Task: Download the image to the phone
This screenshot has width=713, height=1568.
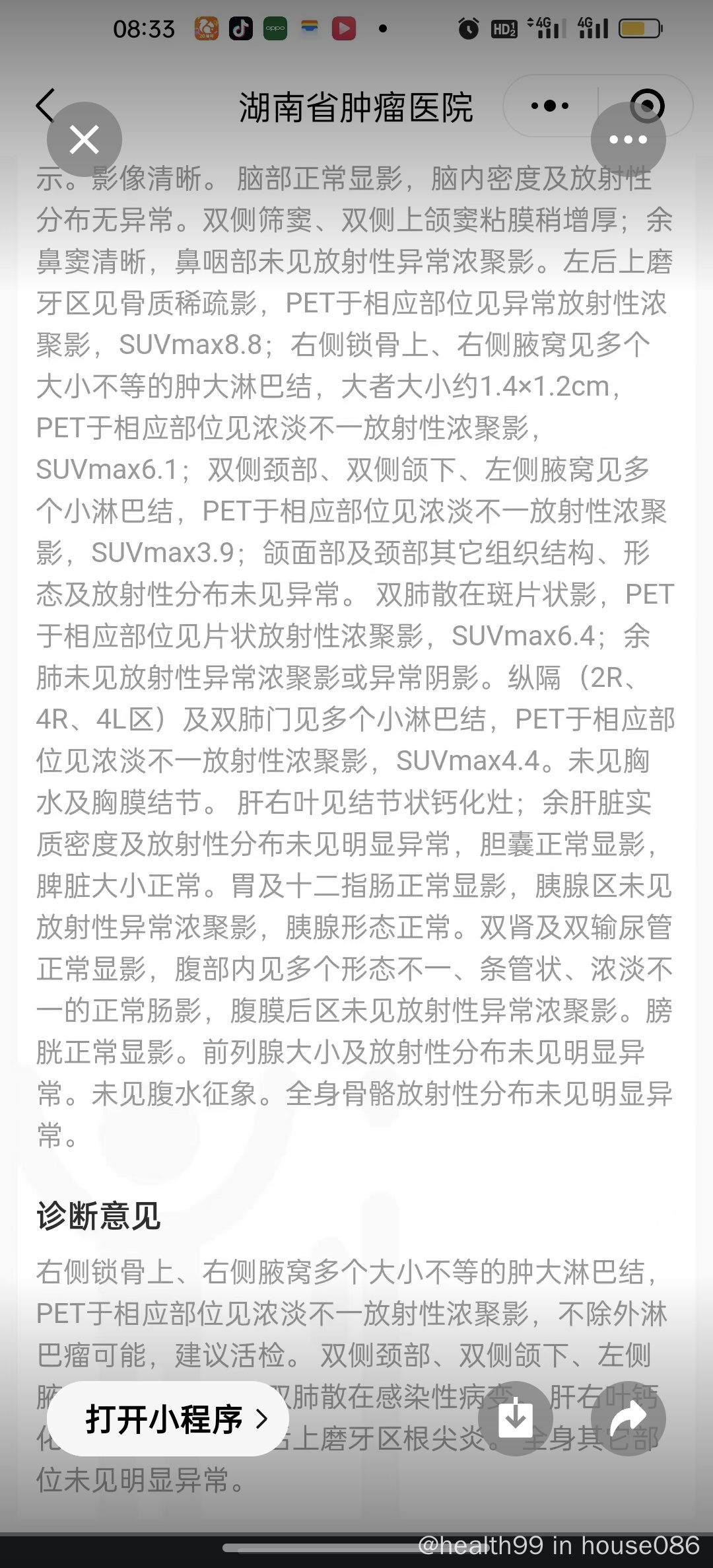Action: click(x=516, y=1418)
